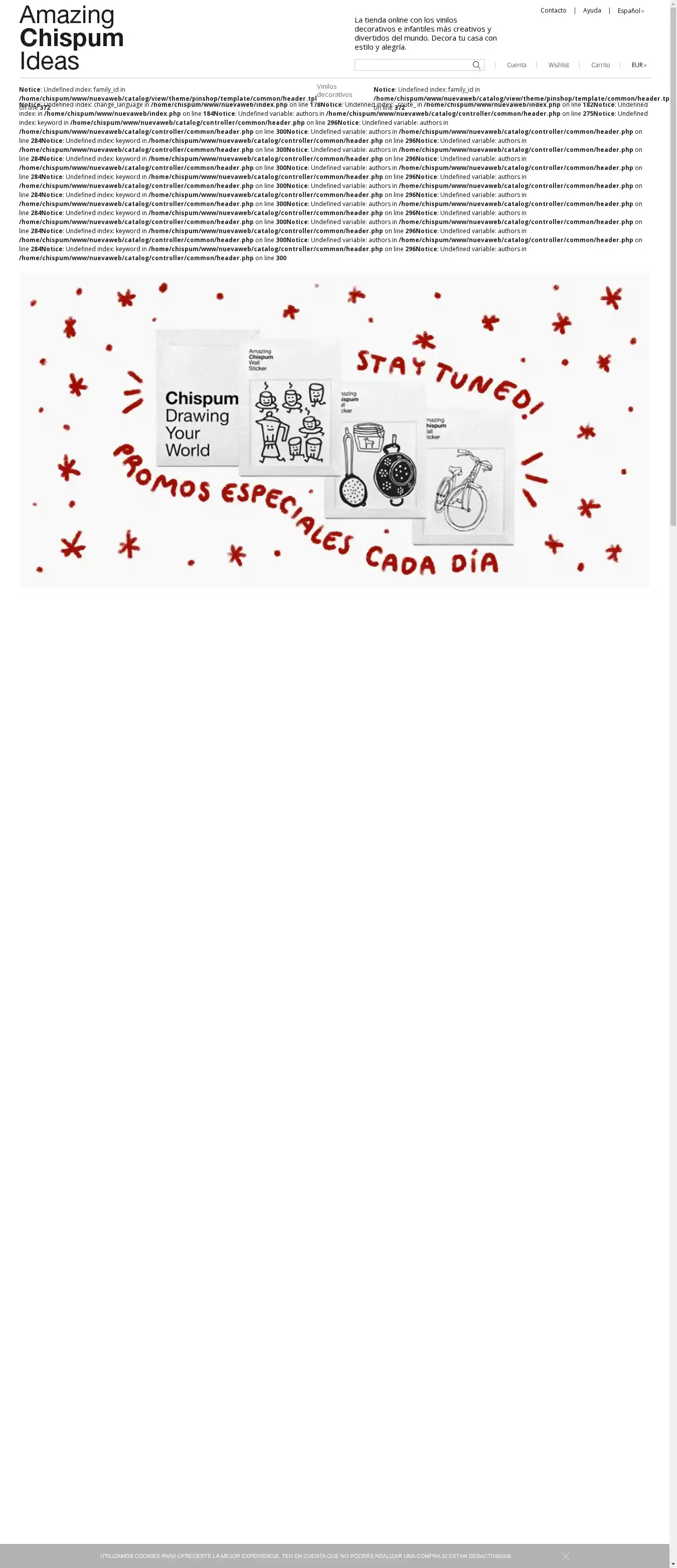Screen dimensions: 677x1568
Task: Expand the Español language dropdown
Action: 630,11
